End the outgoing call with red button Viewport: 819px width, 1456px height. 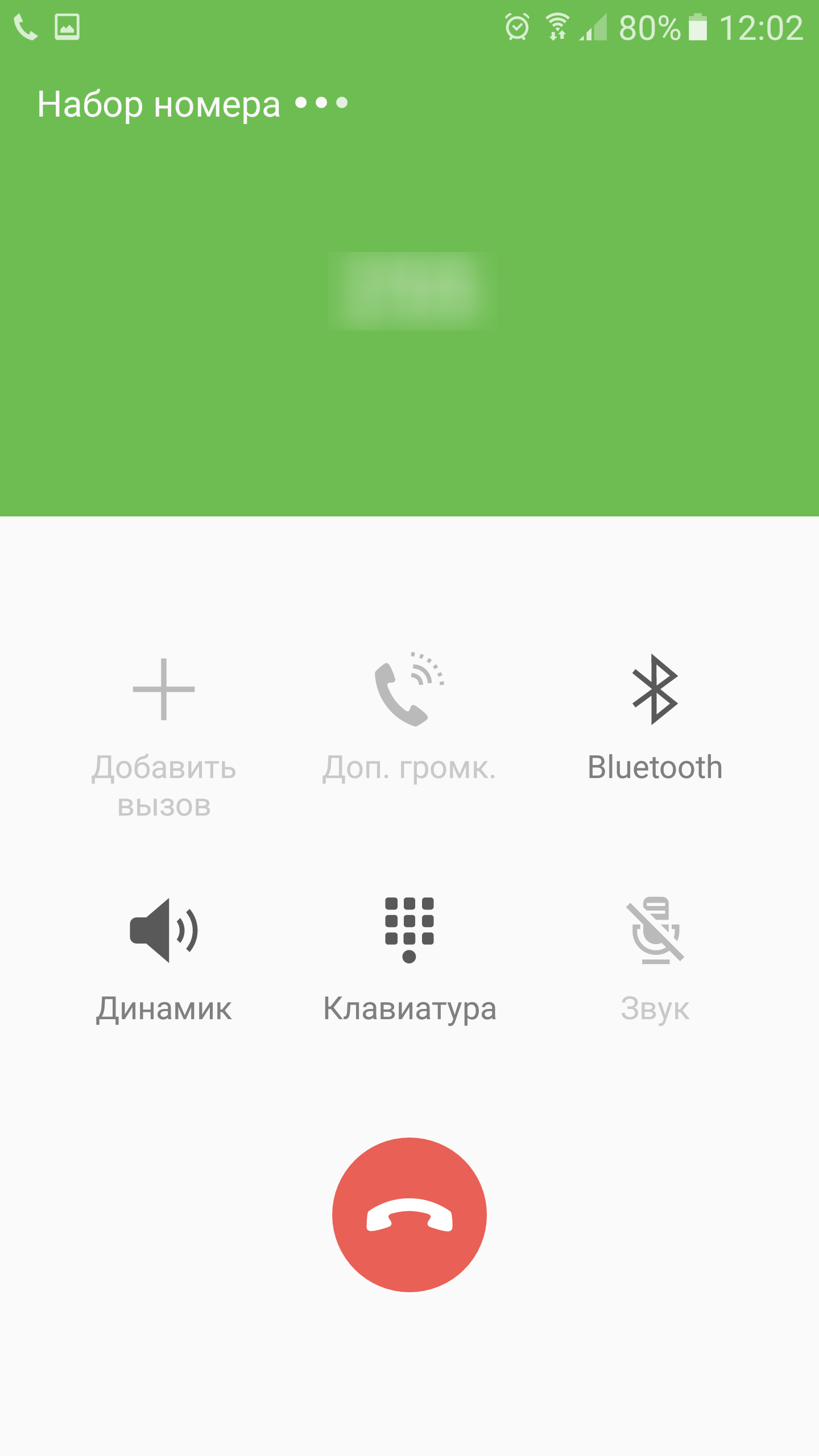[x=409, y=1214]
